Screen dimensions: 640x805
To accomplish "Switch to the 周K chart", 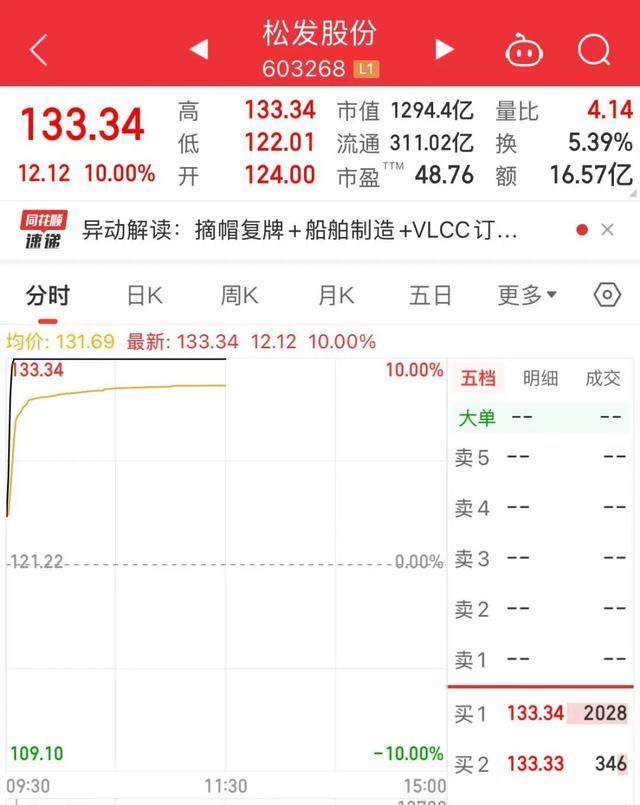I will click(239, 295).
